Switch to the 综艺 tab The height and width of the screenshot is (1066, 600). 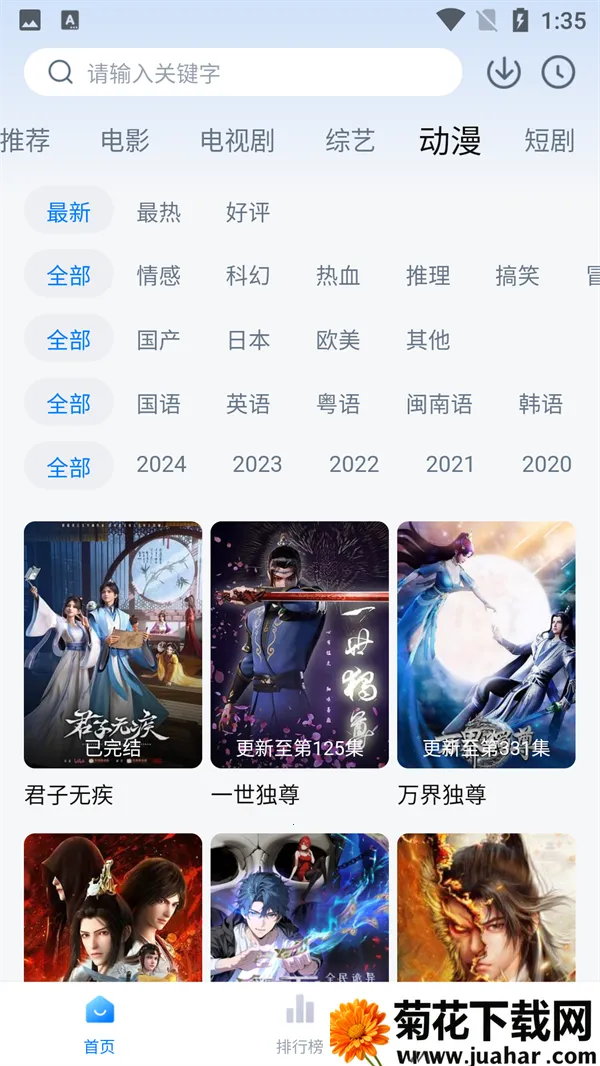coord(350,141)
